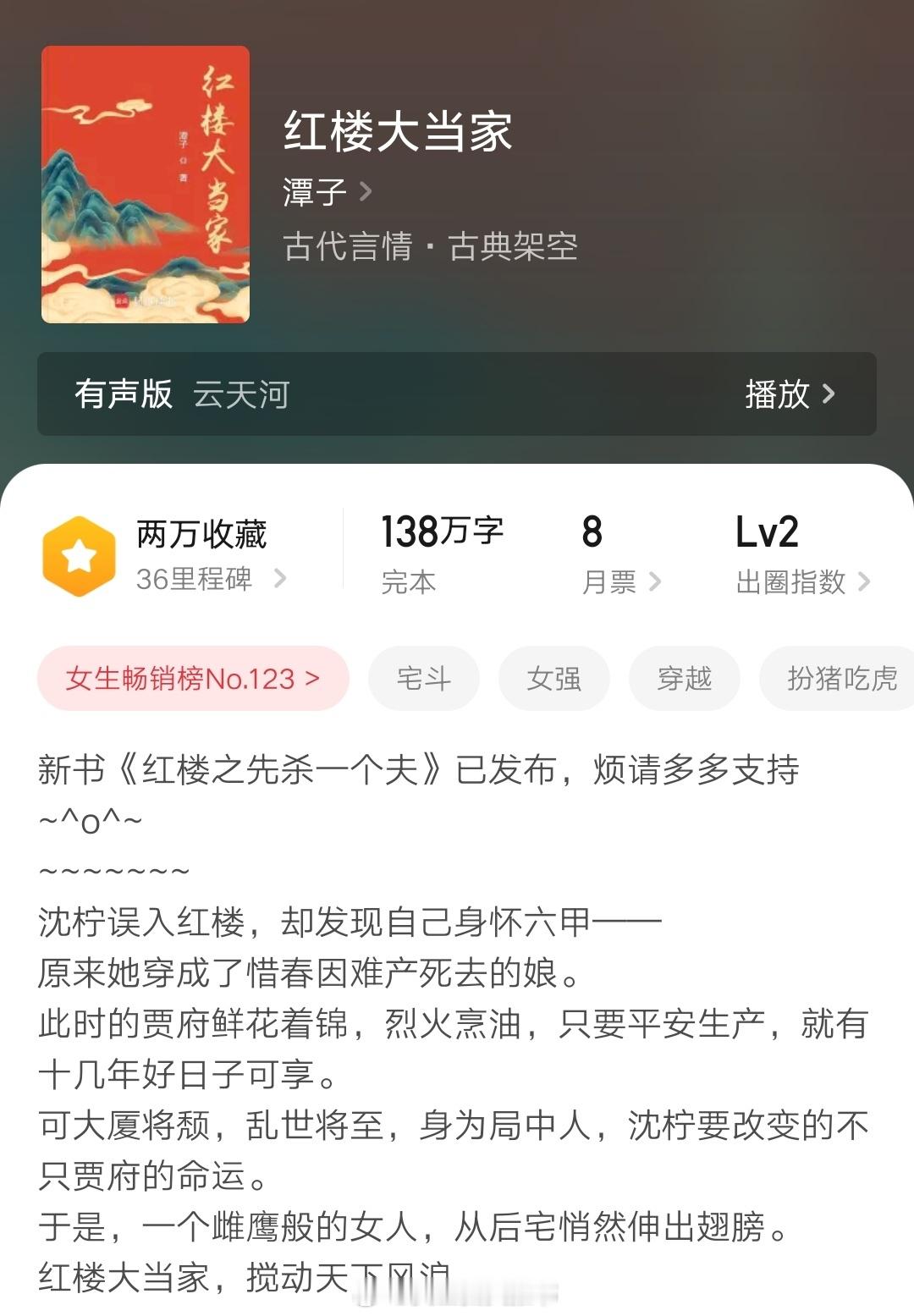Click the 扮猪吃虎 tag
This screenshot has height=1316, width=914.
point(834,678)
